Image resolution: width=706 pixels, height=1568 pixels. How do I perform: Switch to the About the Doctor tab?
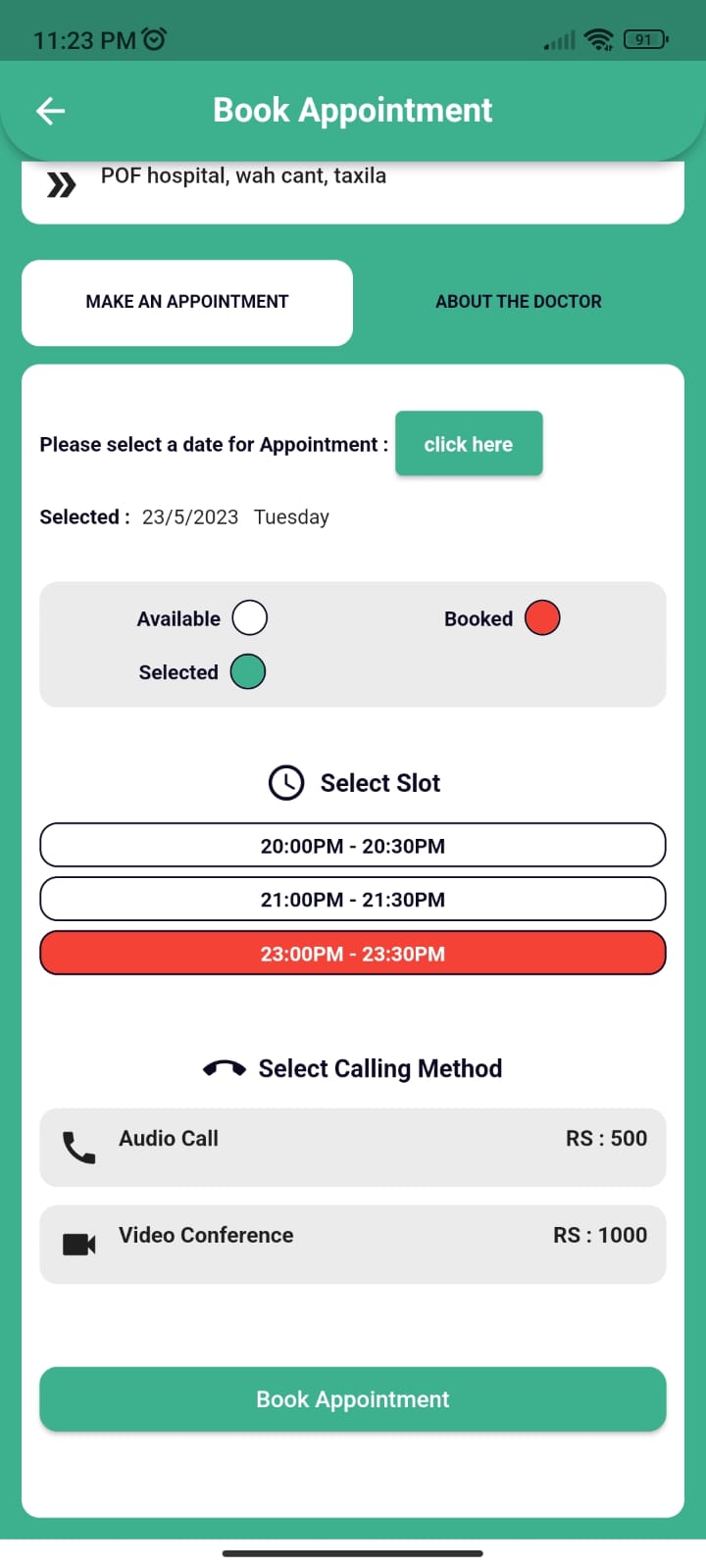click(519, 302)
